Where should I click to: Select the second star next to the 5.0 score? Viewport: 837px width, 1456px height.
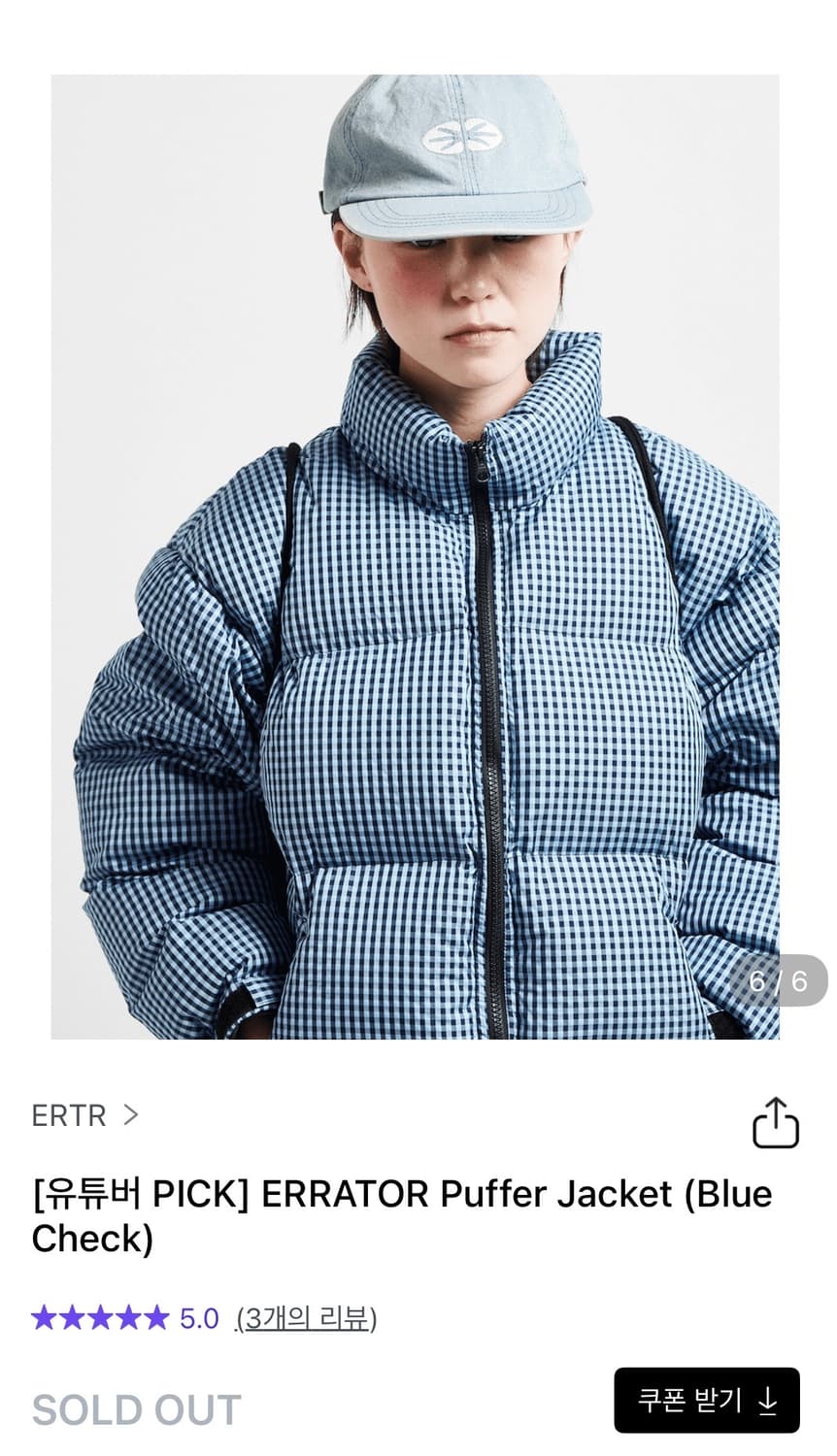coord(73,1318)
